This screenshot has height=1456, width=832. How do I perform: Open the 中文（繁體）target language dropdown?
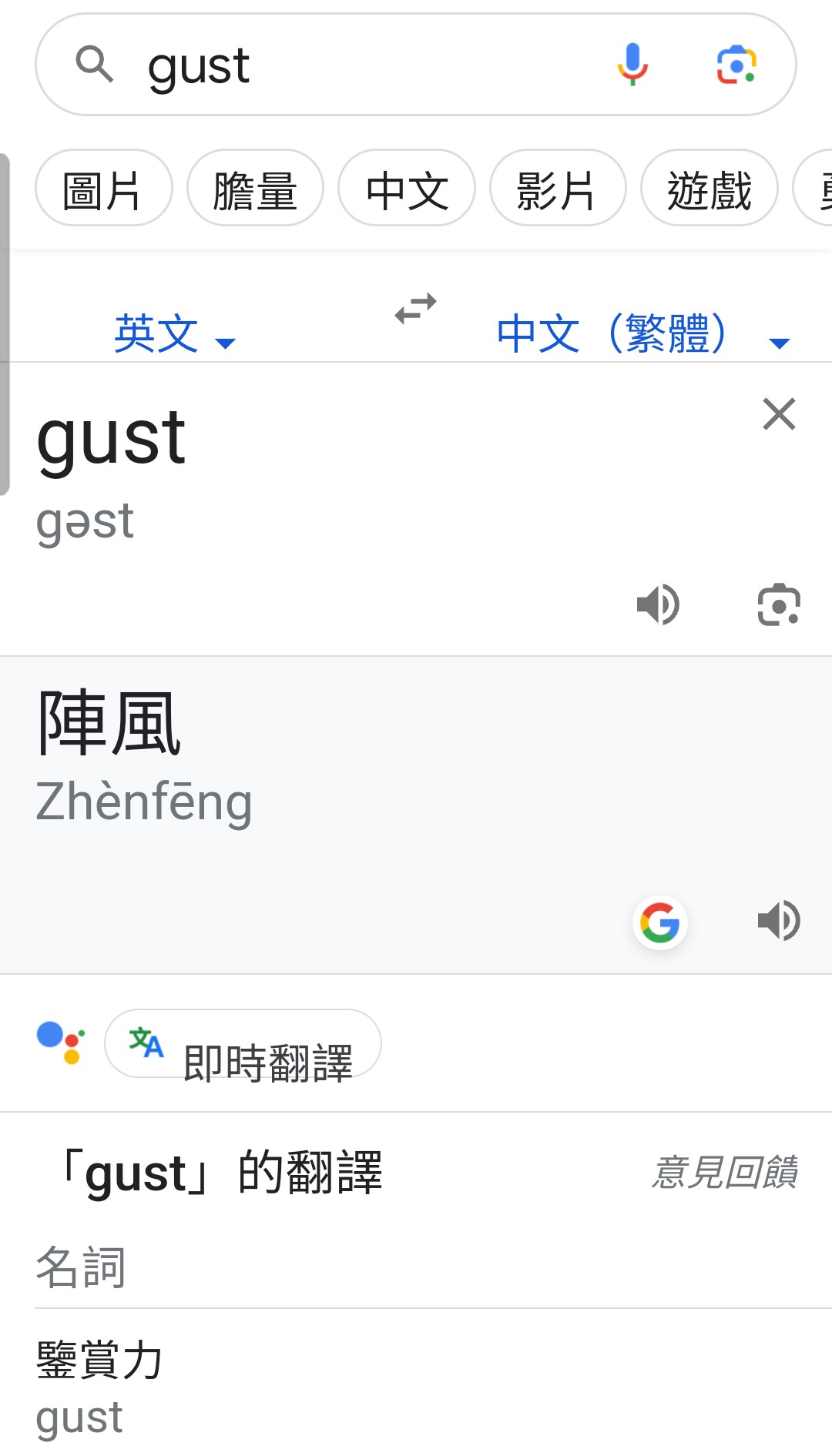(642, 334)
